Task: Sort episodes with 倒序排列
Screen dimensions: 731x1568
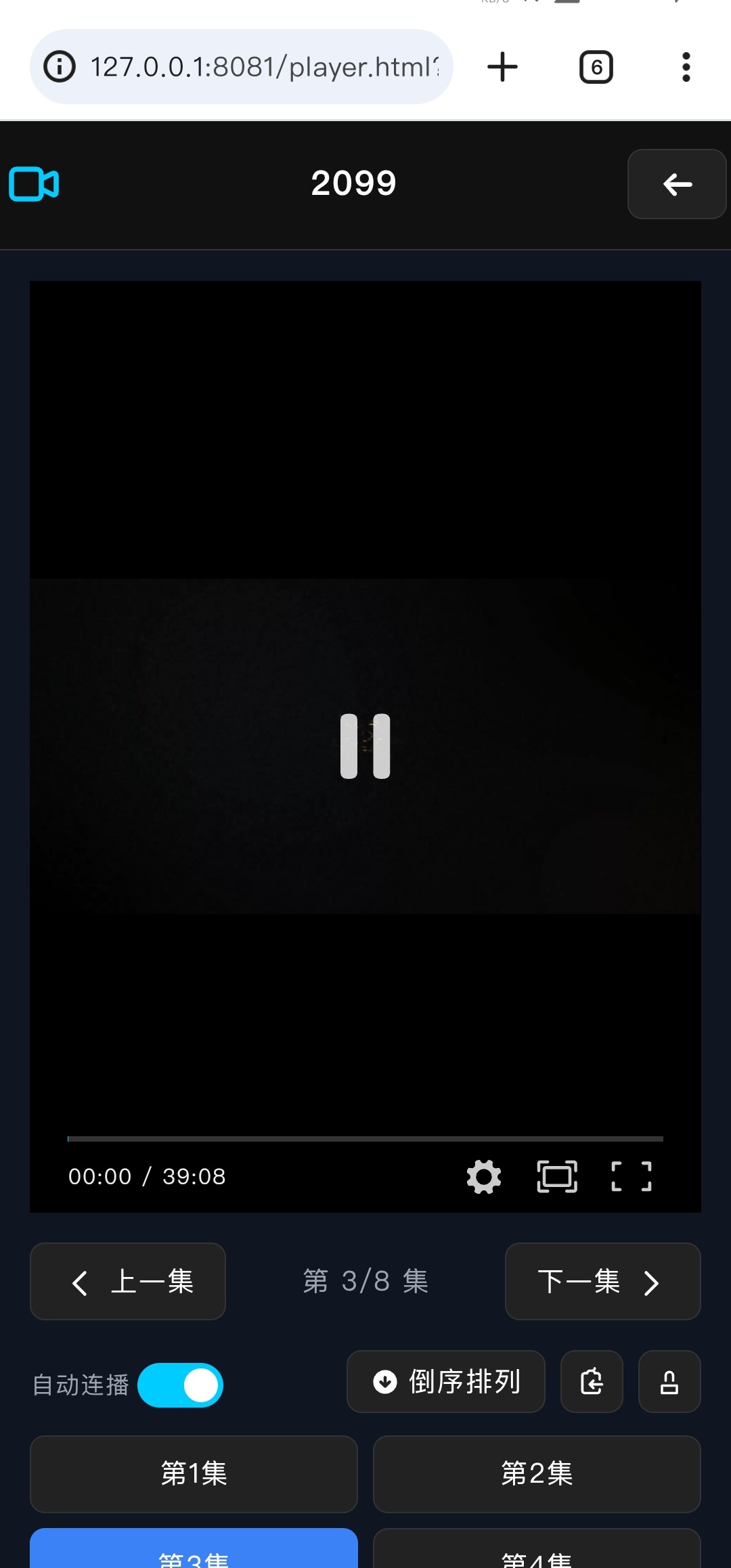Action: click(446, 1381)
